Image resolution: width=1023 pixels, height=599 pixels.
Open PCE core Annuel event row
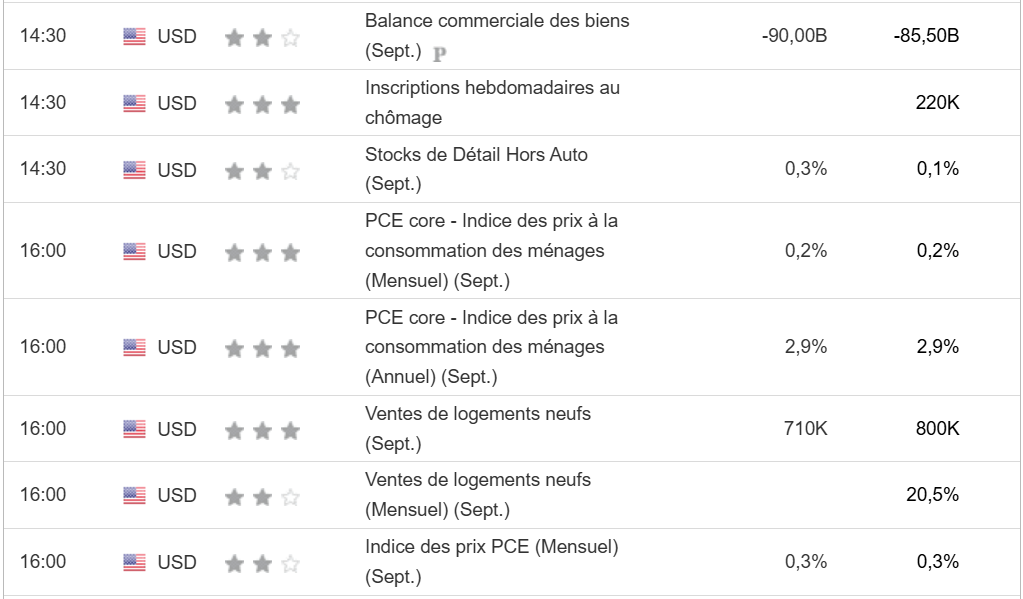pyautogui.click(x=491, y=347)
